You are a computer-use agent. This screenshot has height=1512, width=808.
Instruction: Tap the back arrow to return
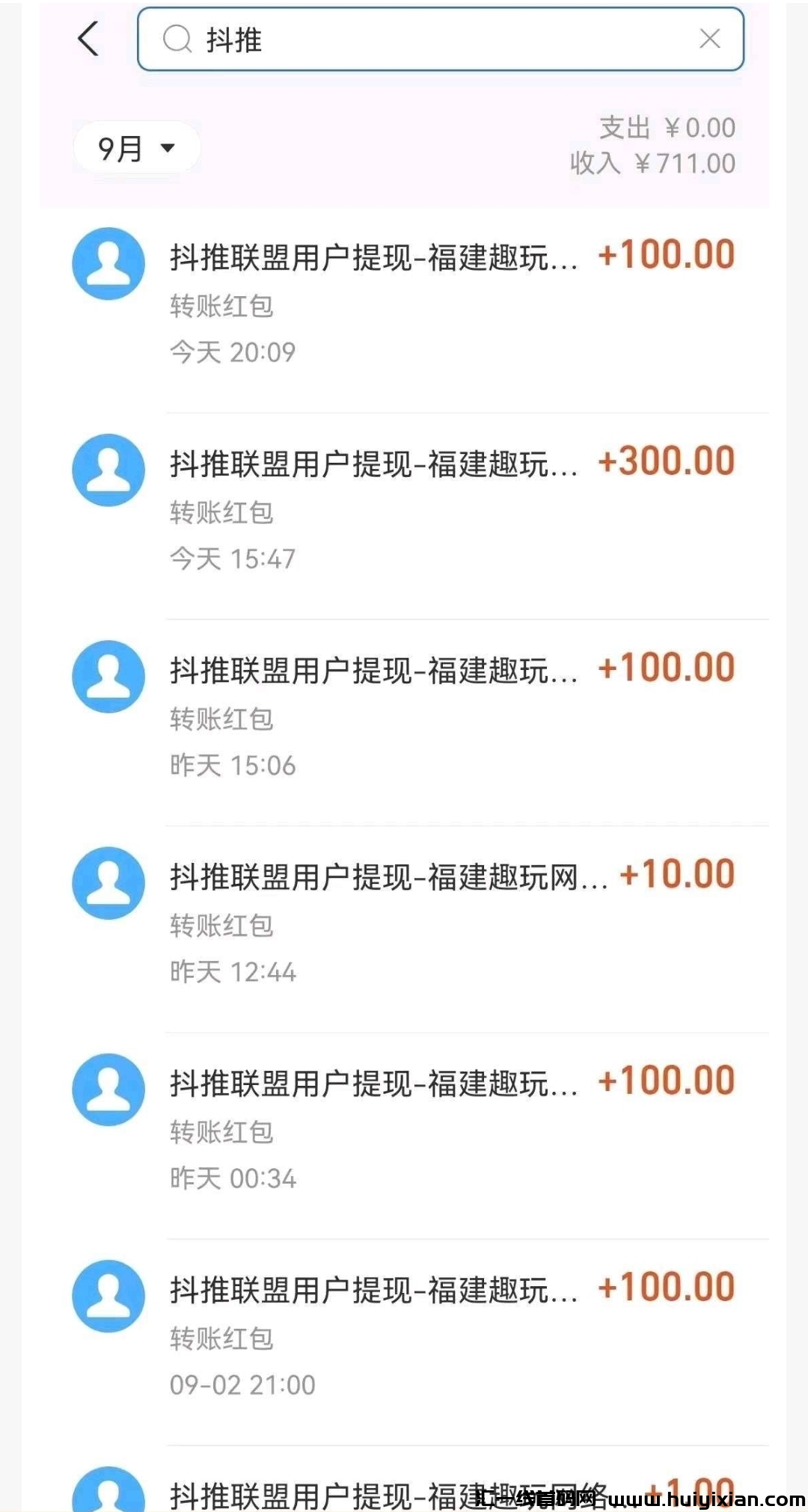point(88,40)
